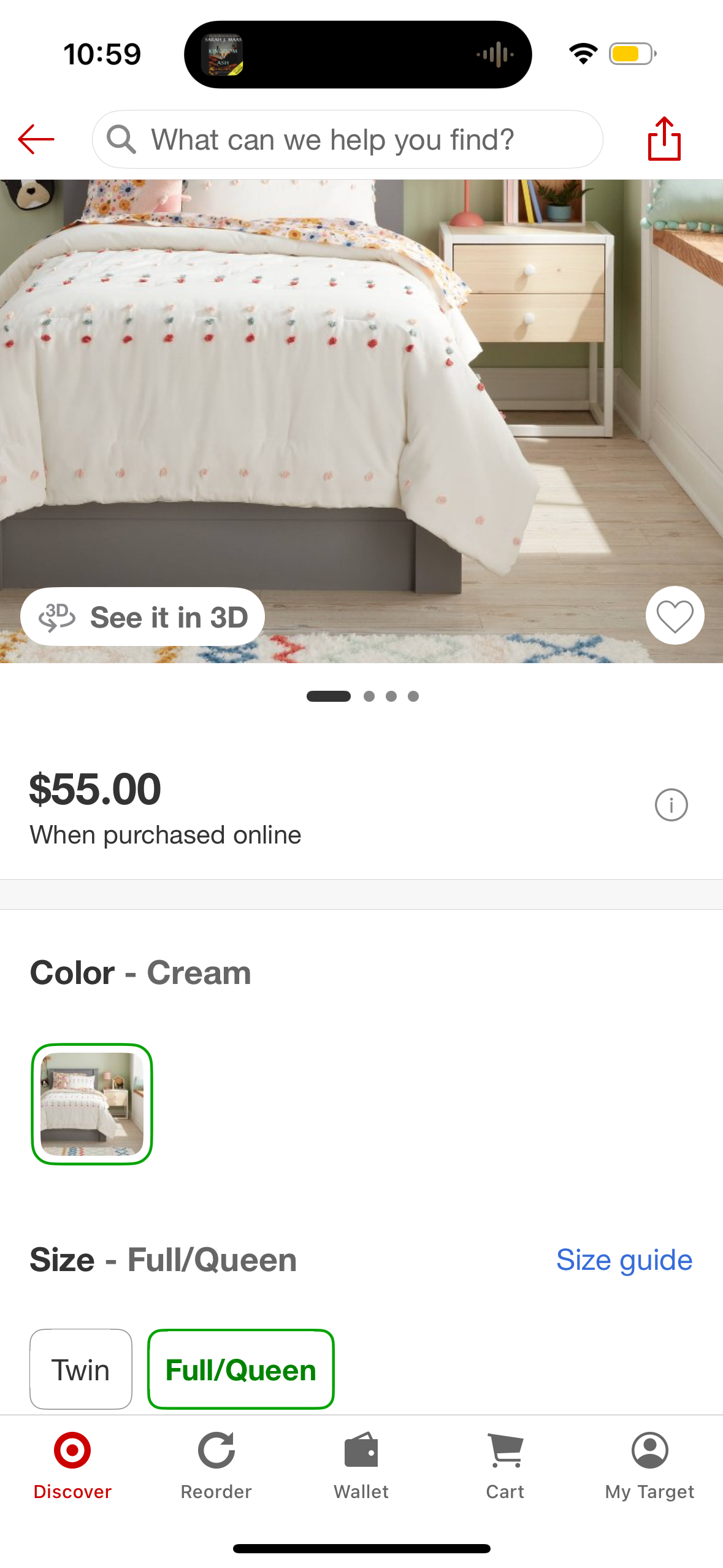Share this product

point(664,139)
